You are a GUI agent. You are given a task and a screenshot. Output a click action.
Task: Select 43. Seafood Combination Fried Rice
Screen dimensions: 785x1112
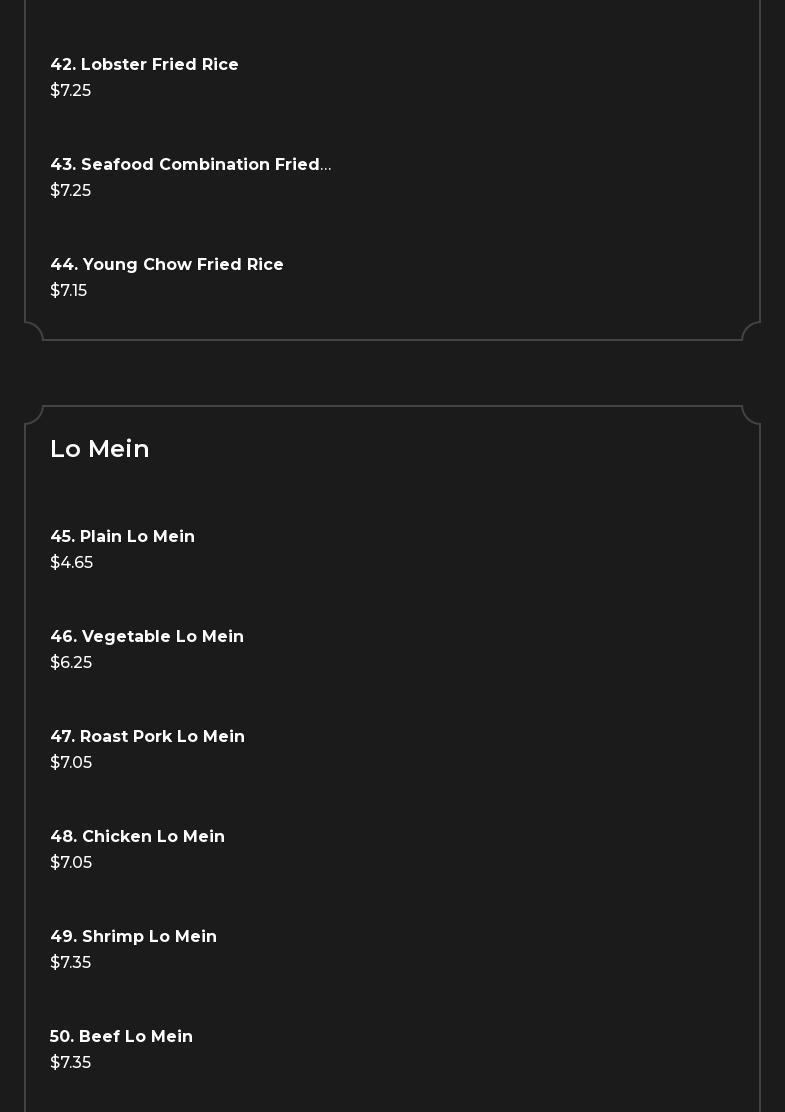pos(190,165)
